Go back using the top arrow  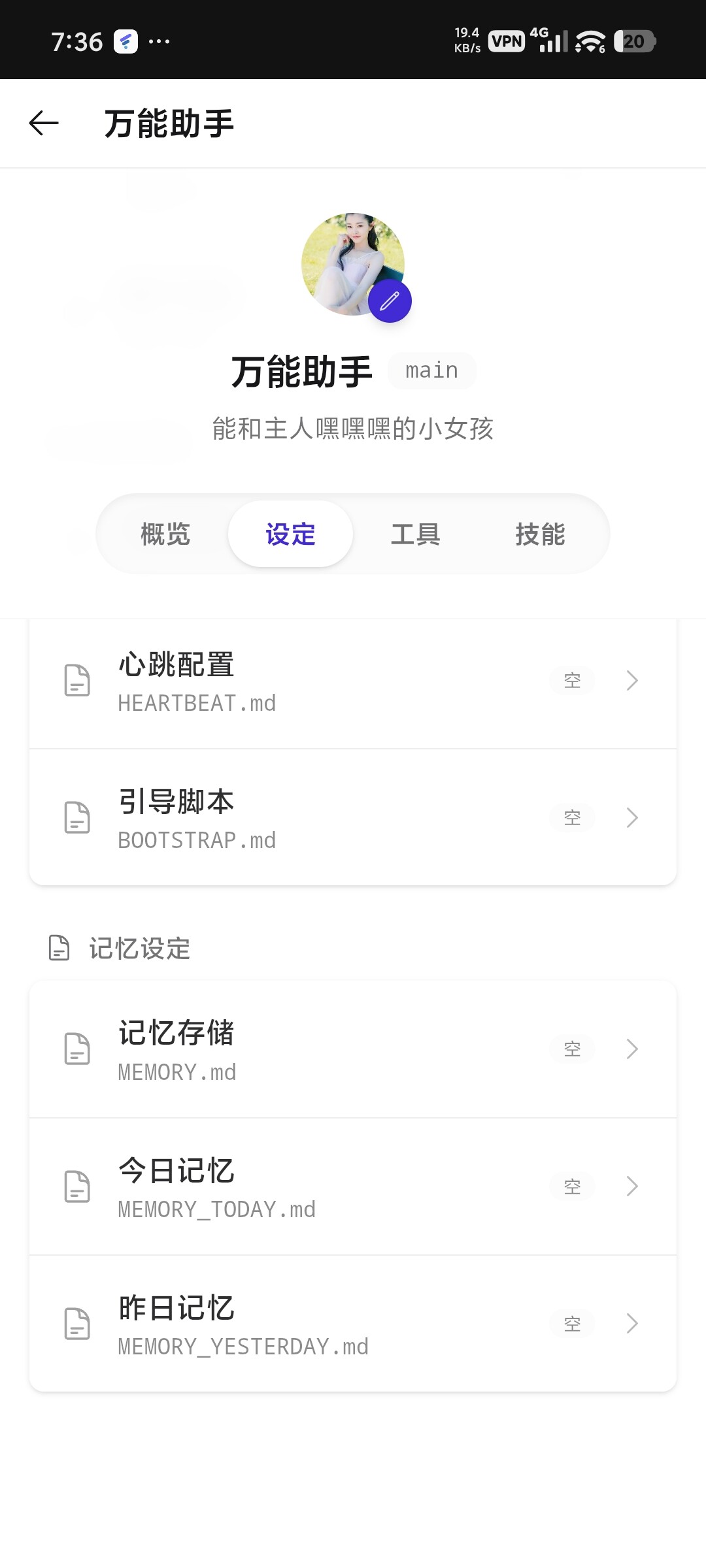coord(44,123)
